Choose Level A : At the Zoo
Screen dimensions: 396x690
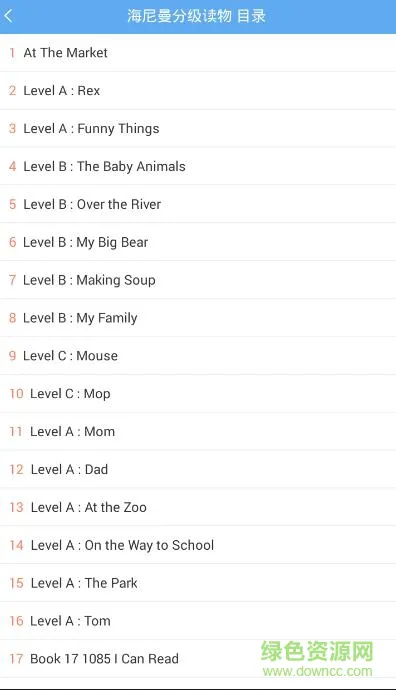click(x=198, y=507)
